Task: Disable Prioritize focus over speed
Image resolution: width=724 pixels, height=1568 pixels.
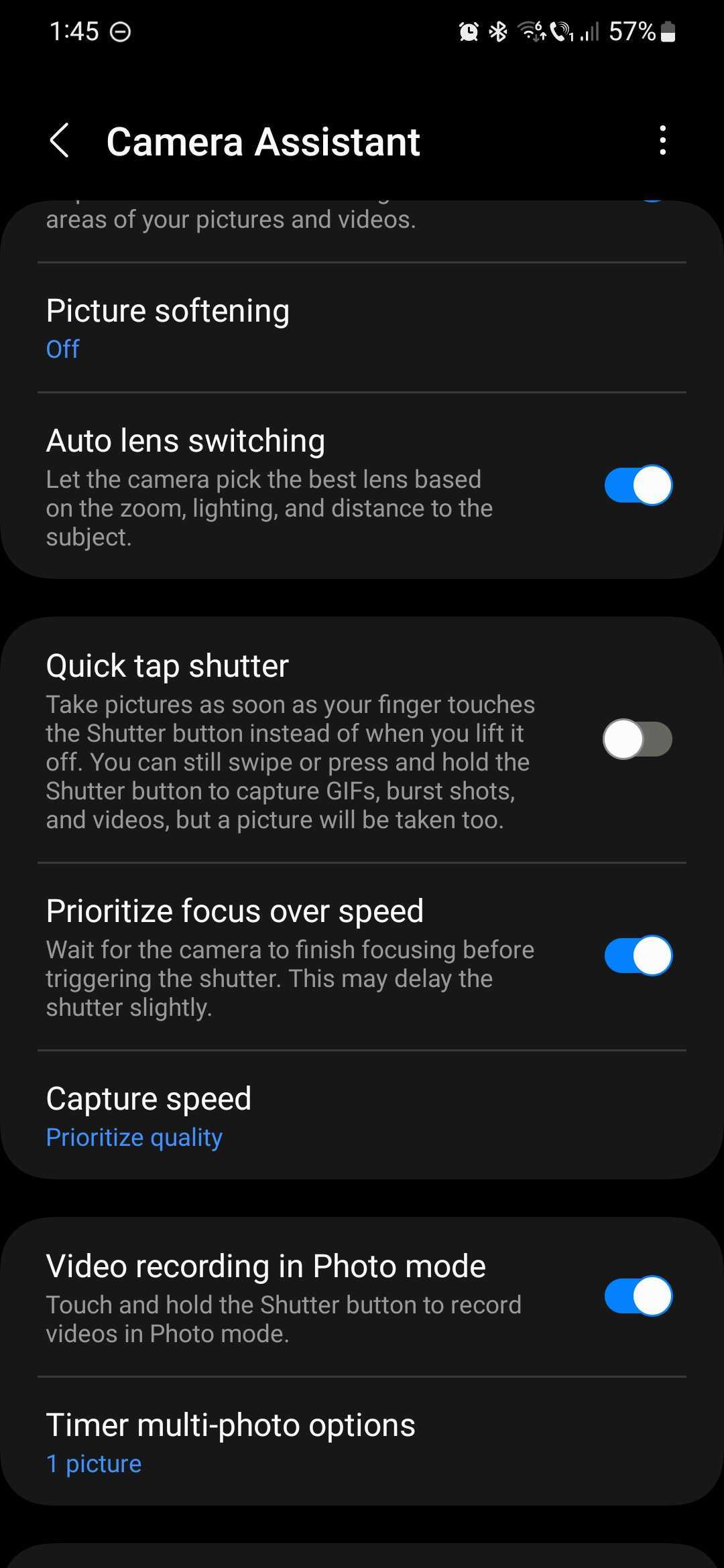Action: click(x=638, y=956)
